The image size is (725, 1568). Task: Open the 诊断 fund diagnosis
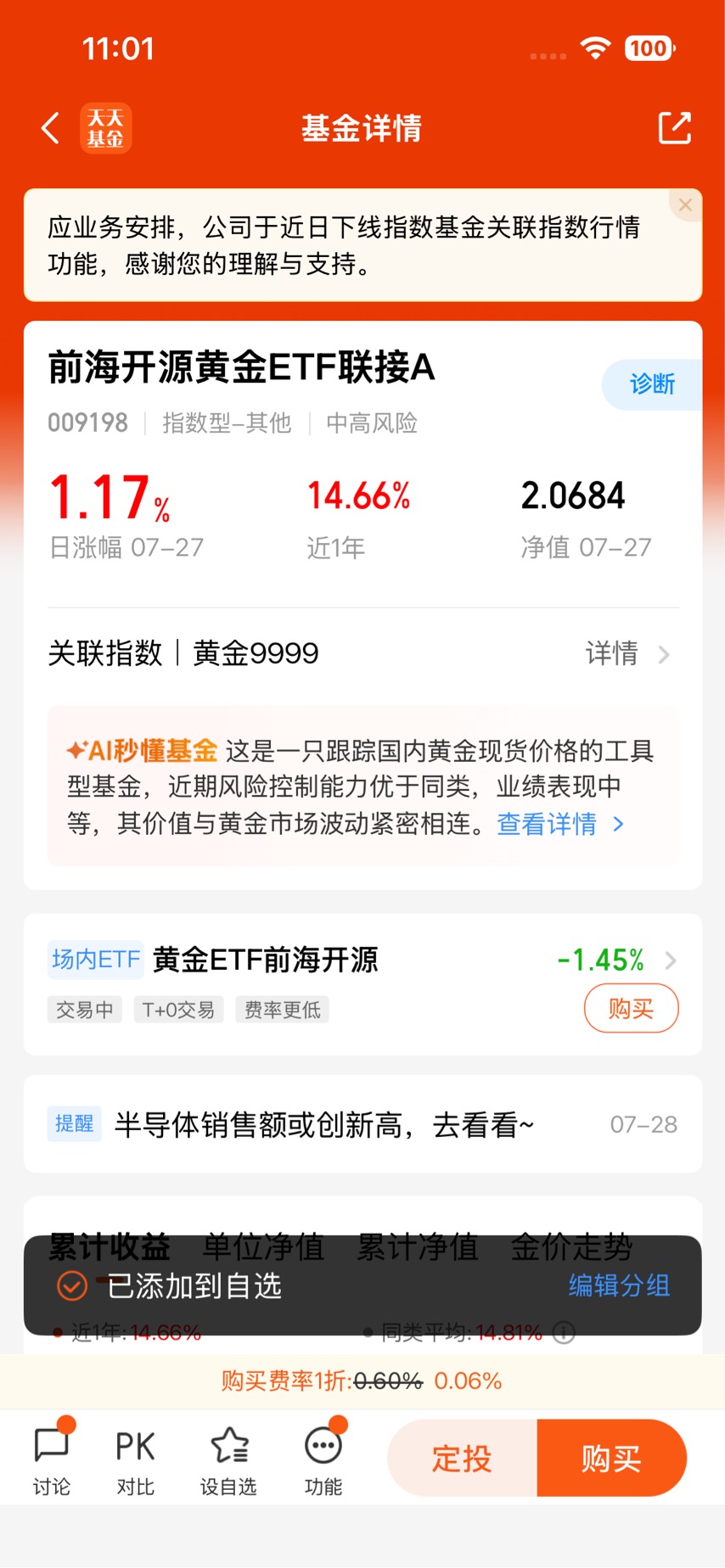pyautogui.click(x=652, y=384)
